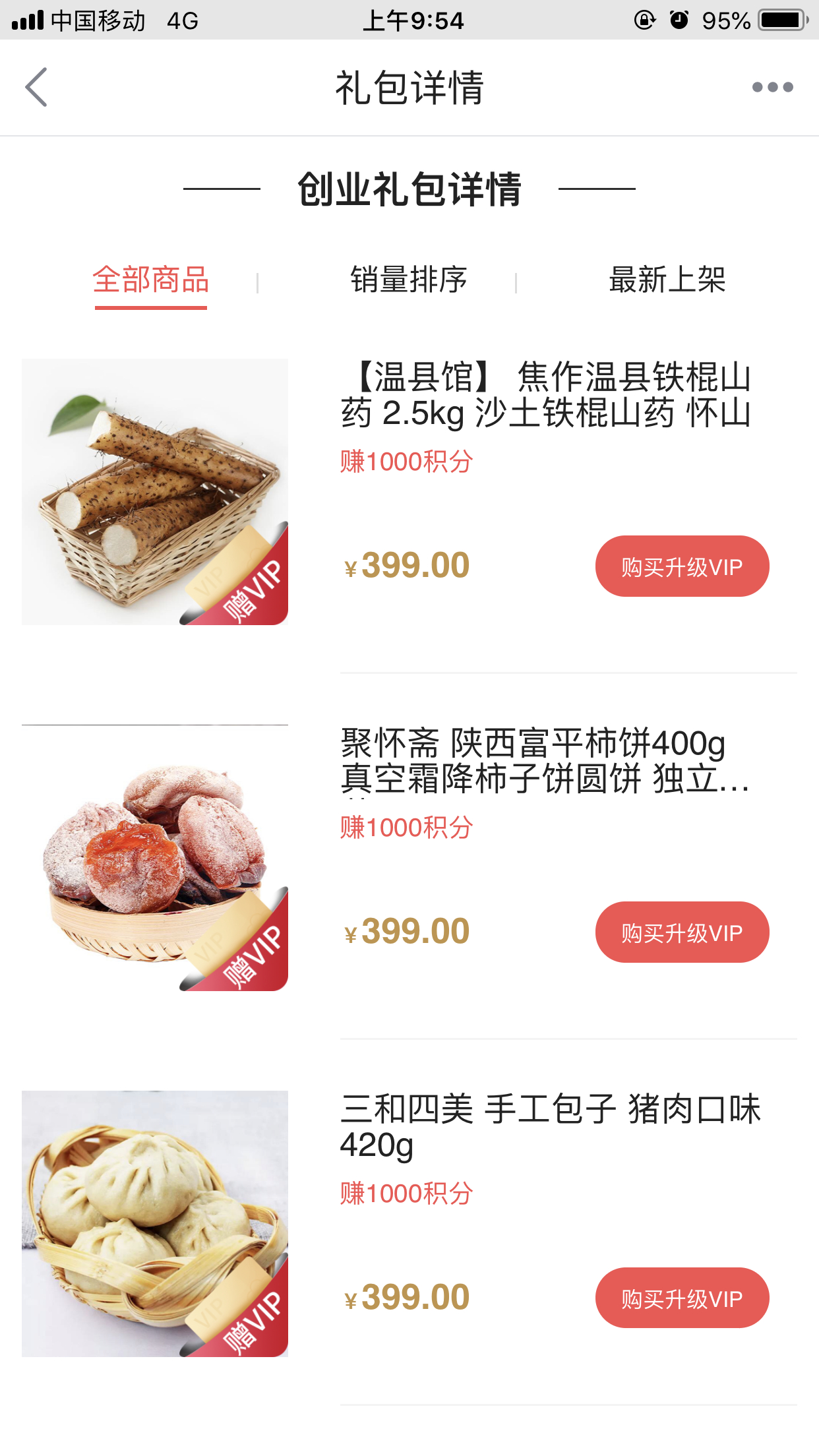Go back from the 礼包详情 page

click(x=37, y=87)
